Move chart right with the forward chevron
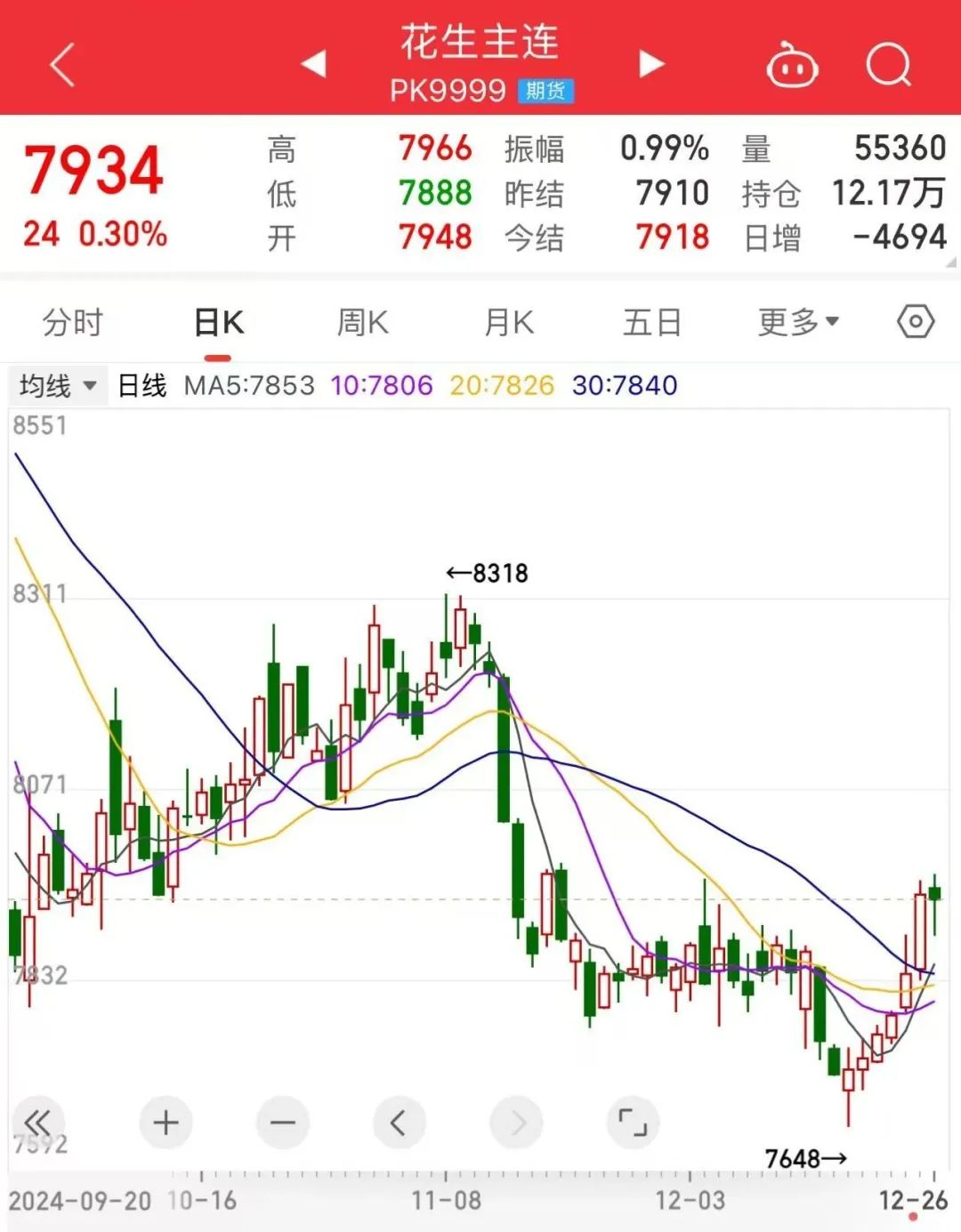Viewport: 961px width, 1232px height. [516, 1123]
